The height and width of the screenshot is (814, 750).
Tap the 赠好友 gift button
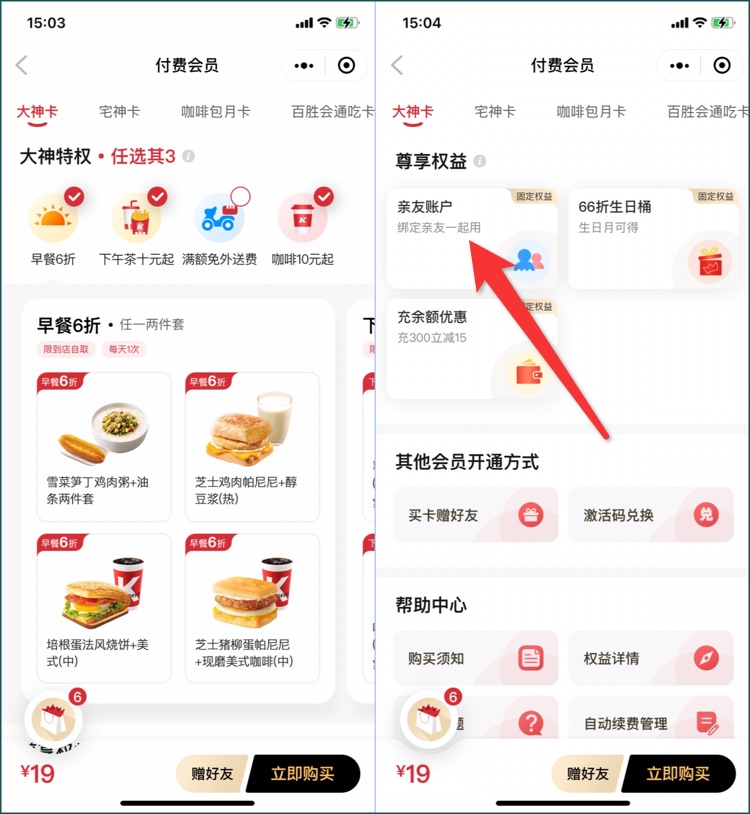point(213,773)
